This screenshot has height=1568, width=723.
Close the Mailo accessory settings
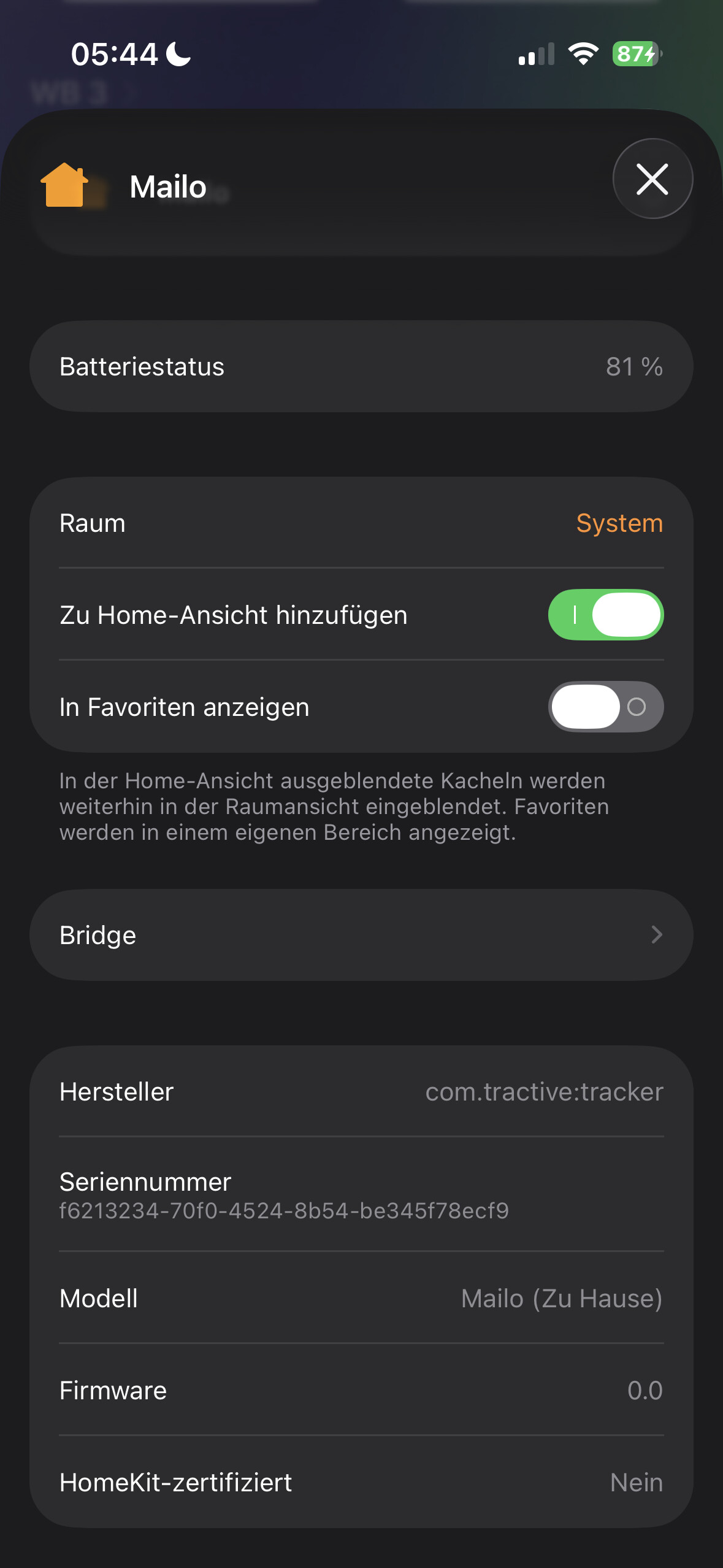coord(652,179)
